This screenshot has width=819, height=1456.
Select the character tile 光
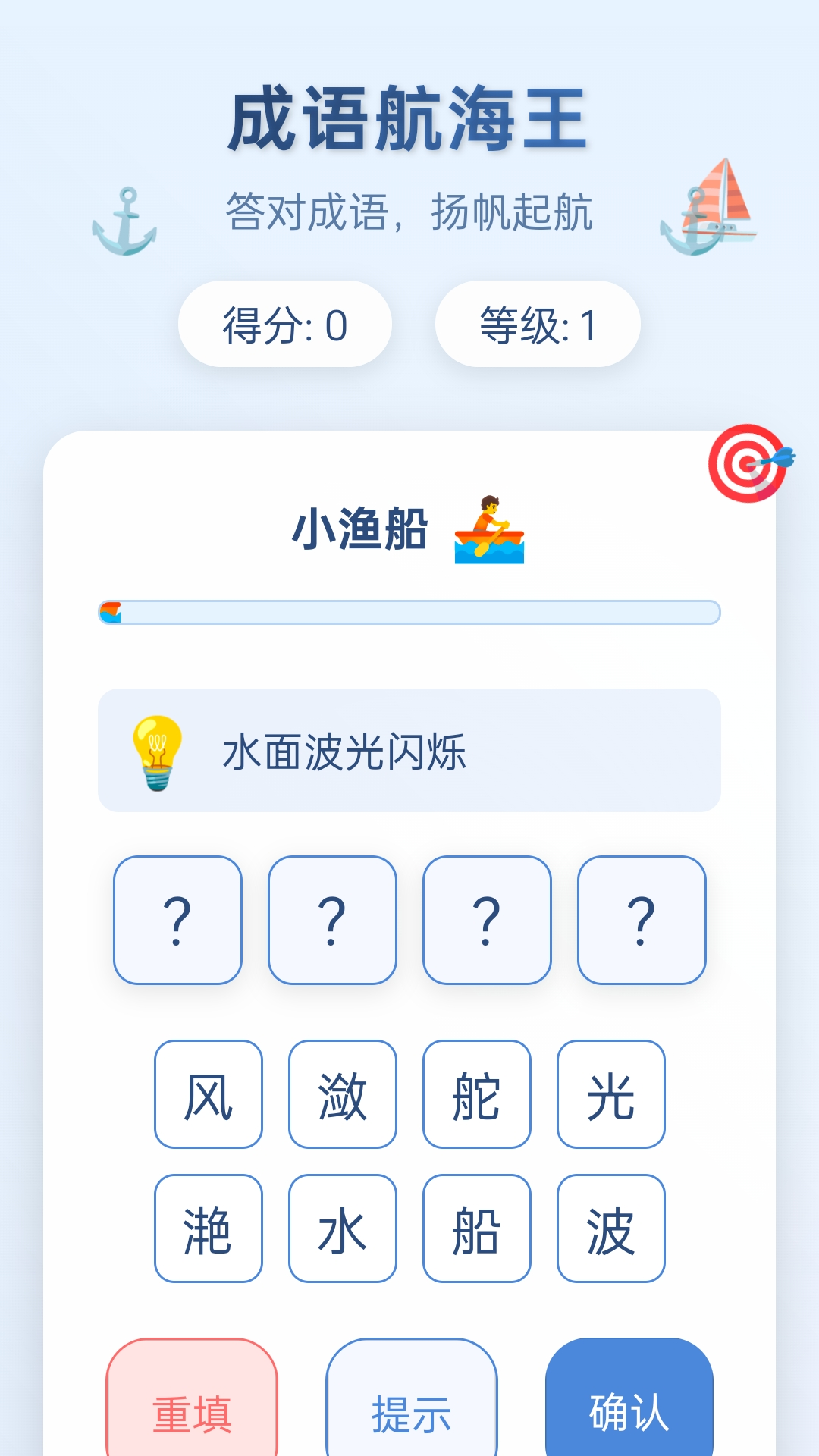[610, 1092]
